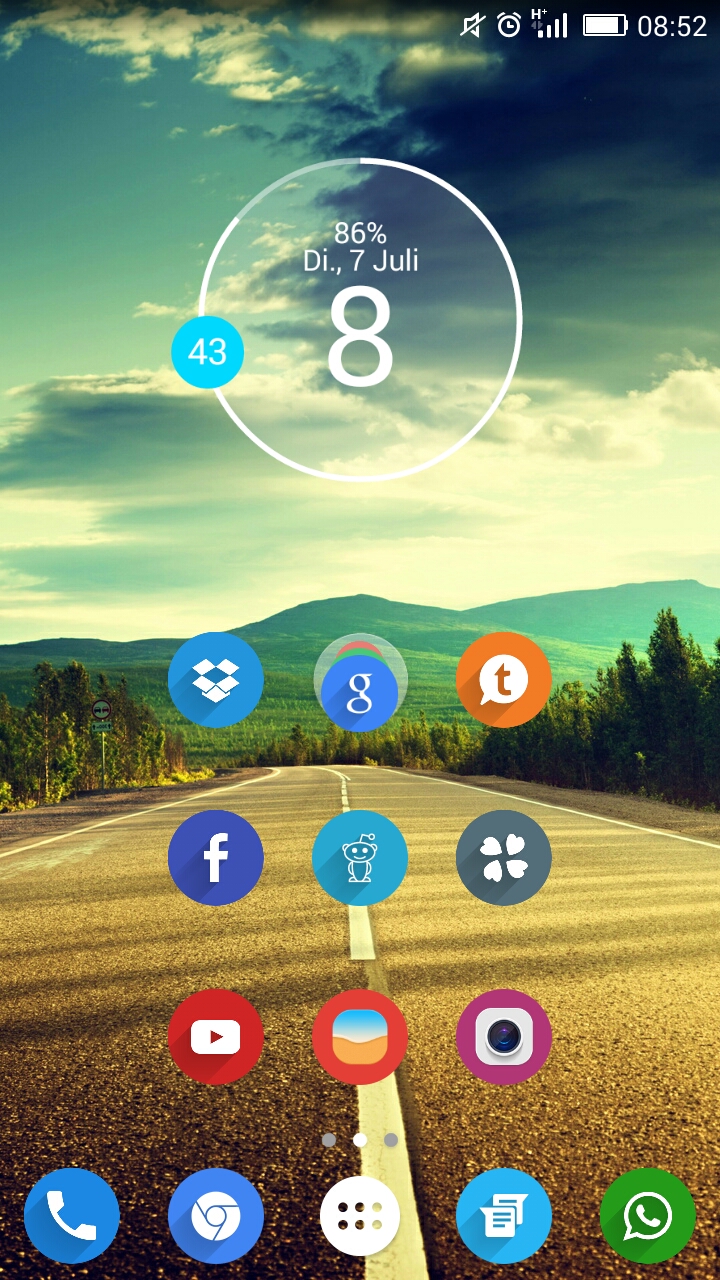
Task: Launch the Chrome browser
Action: 216,1216
